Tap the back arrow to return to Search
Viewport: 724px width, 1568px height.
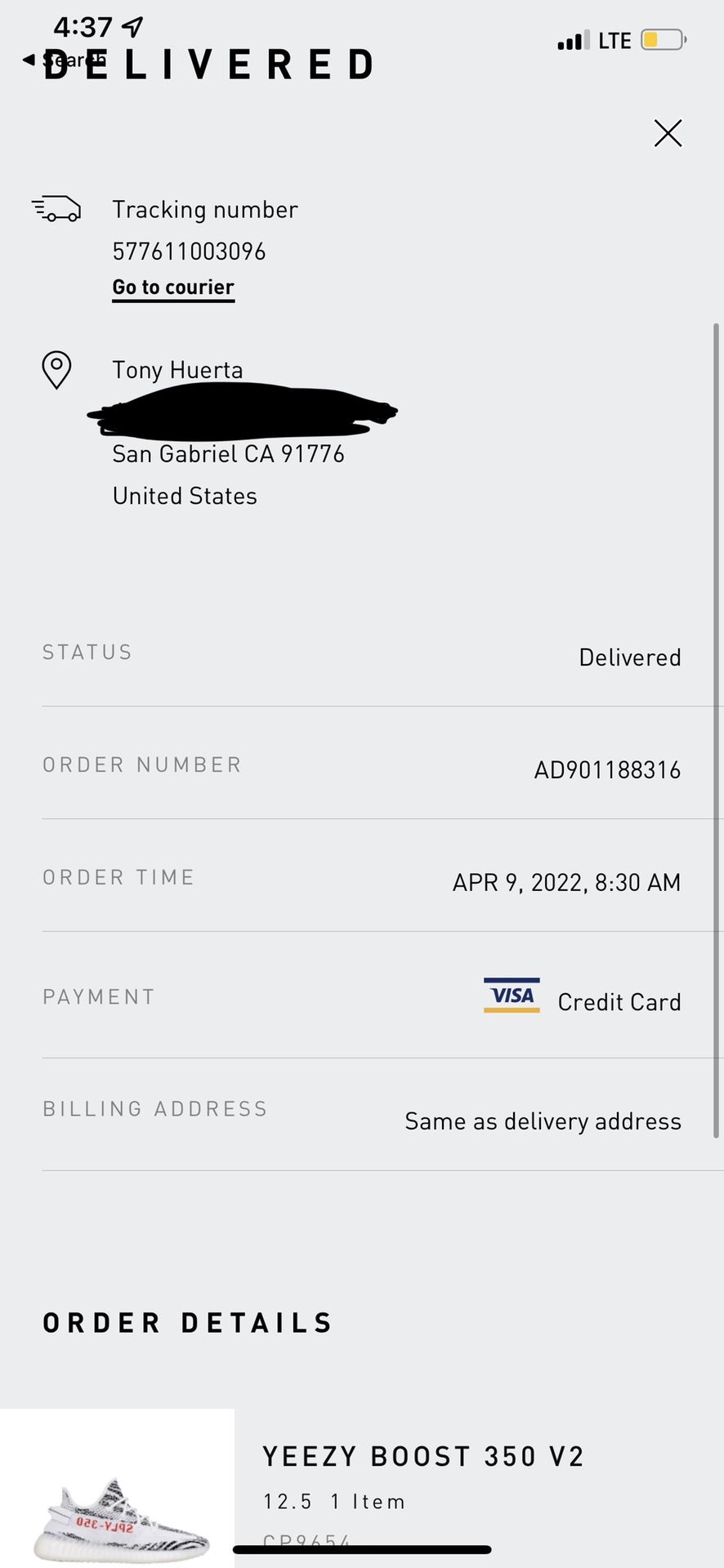29,60
